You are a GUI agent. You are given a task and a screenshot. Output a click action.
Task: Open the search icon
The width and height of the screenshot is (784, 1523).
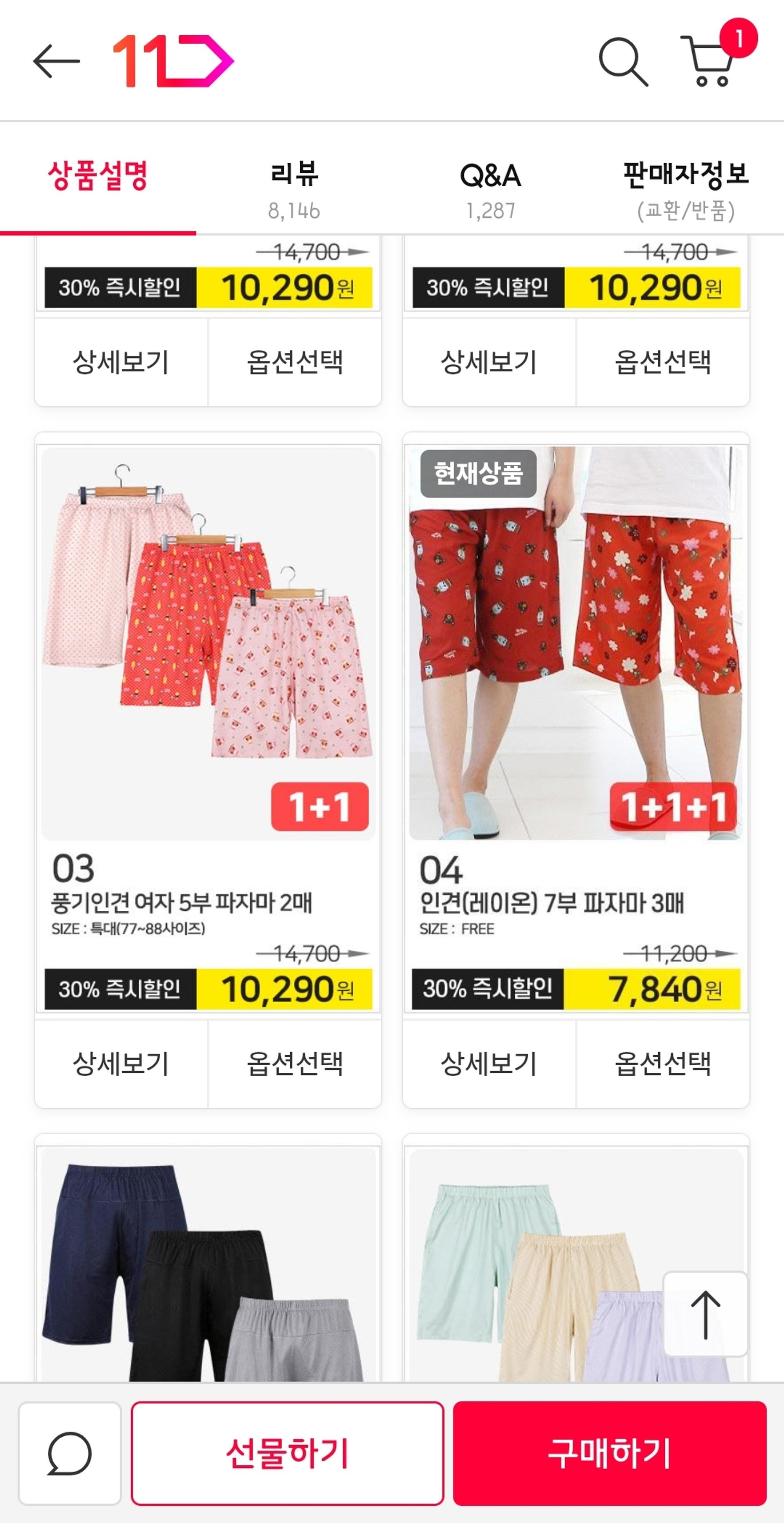pos(623,62)
